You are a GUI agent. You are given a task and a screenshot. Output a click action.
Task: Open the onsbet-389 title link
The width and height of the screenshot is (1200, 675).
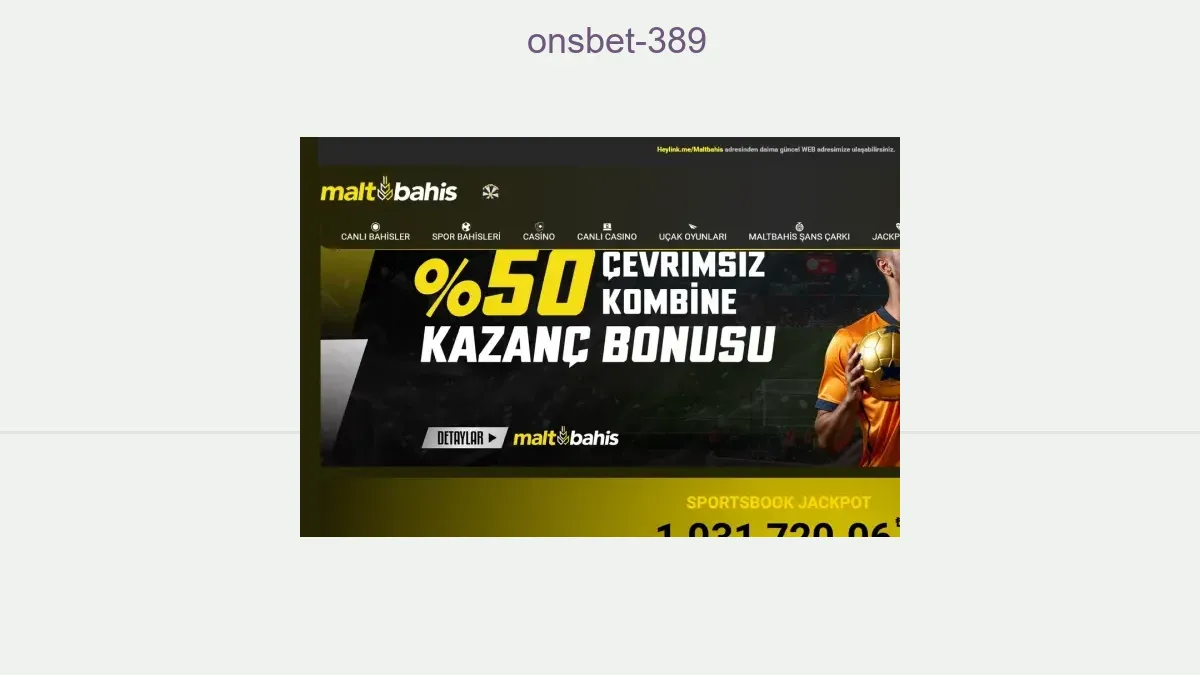click(x=616, y=41)
